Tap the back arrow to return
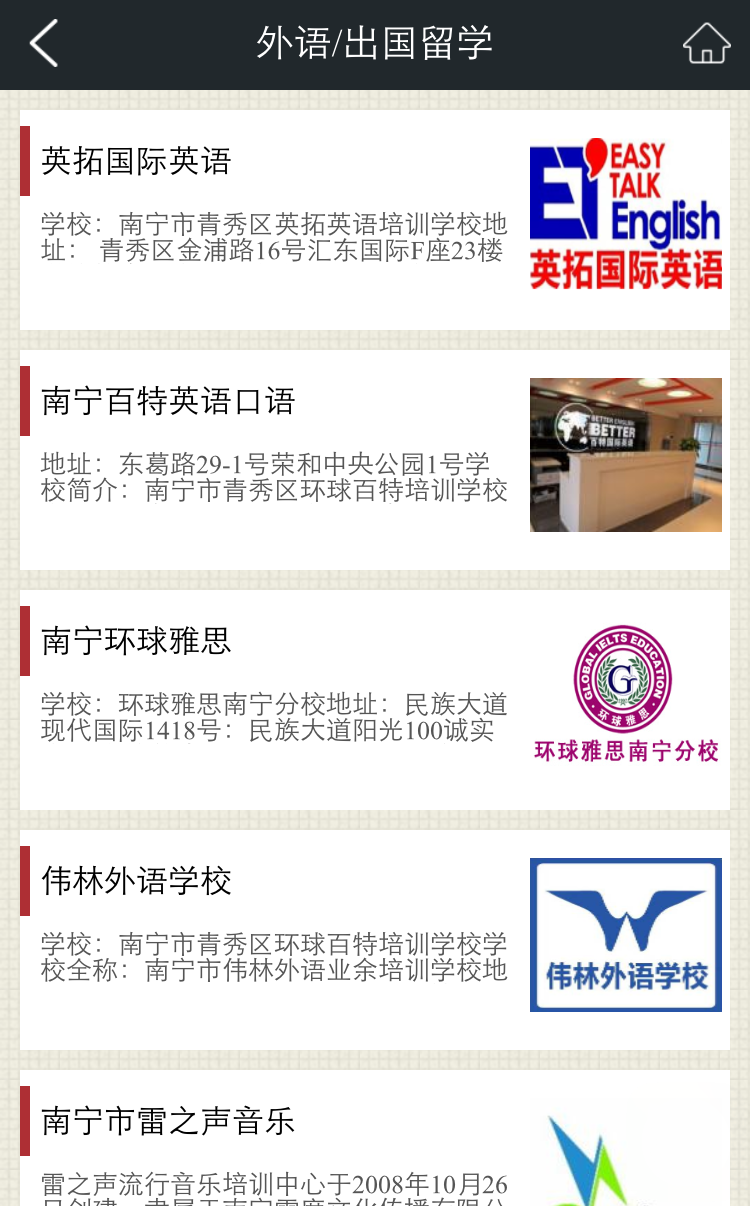 coord(42,44)
